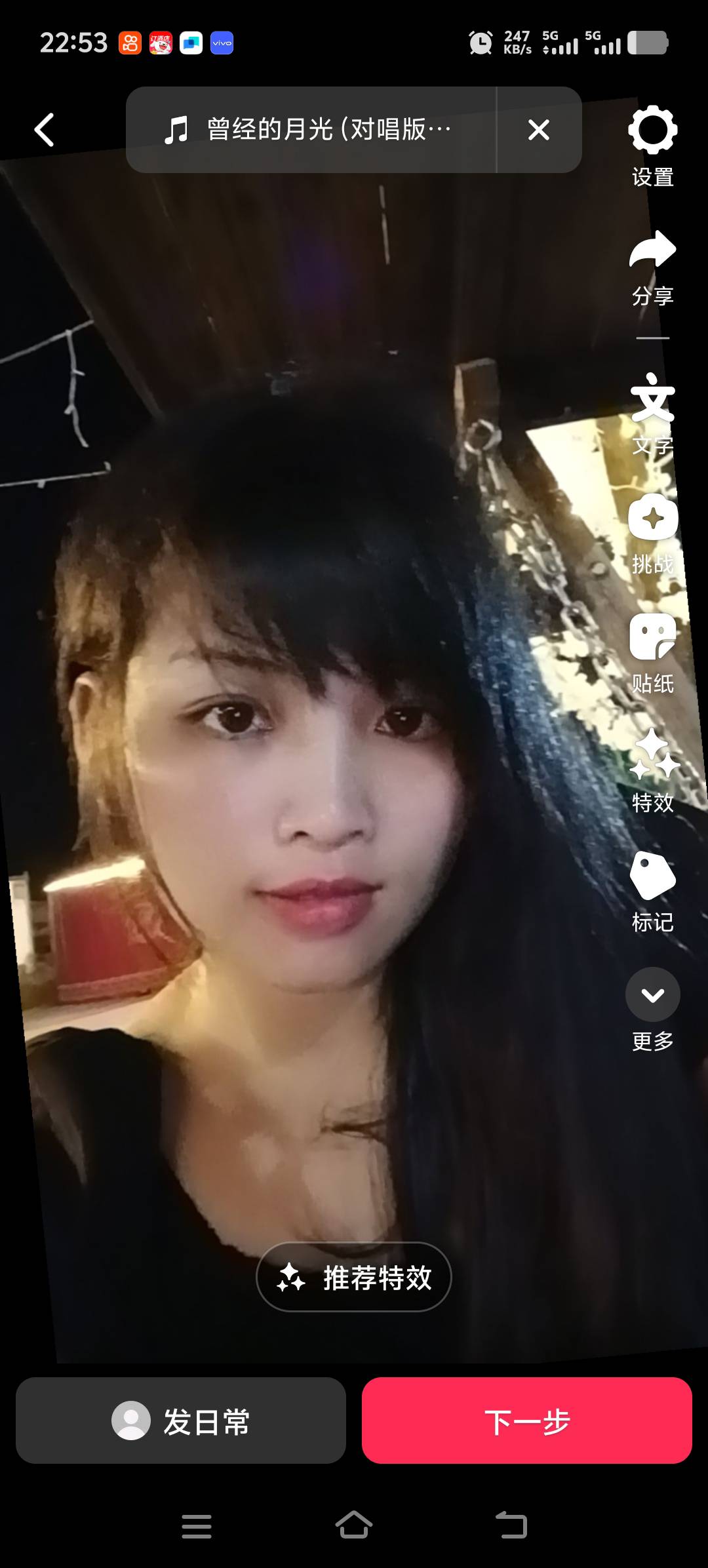Image resolution: width=708 pixels, height=1568 pixels.
Task: Remove the selected music track
Action: 538,130
